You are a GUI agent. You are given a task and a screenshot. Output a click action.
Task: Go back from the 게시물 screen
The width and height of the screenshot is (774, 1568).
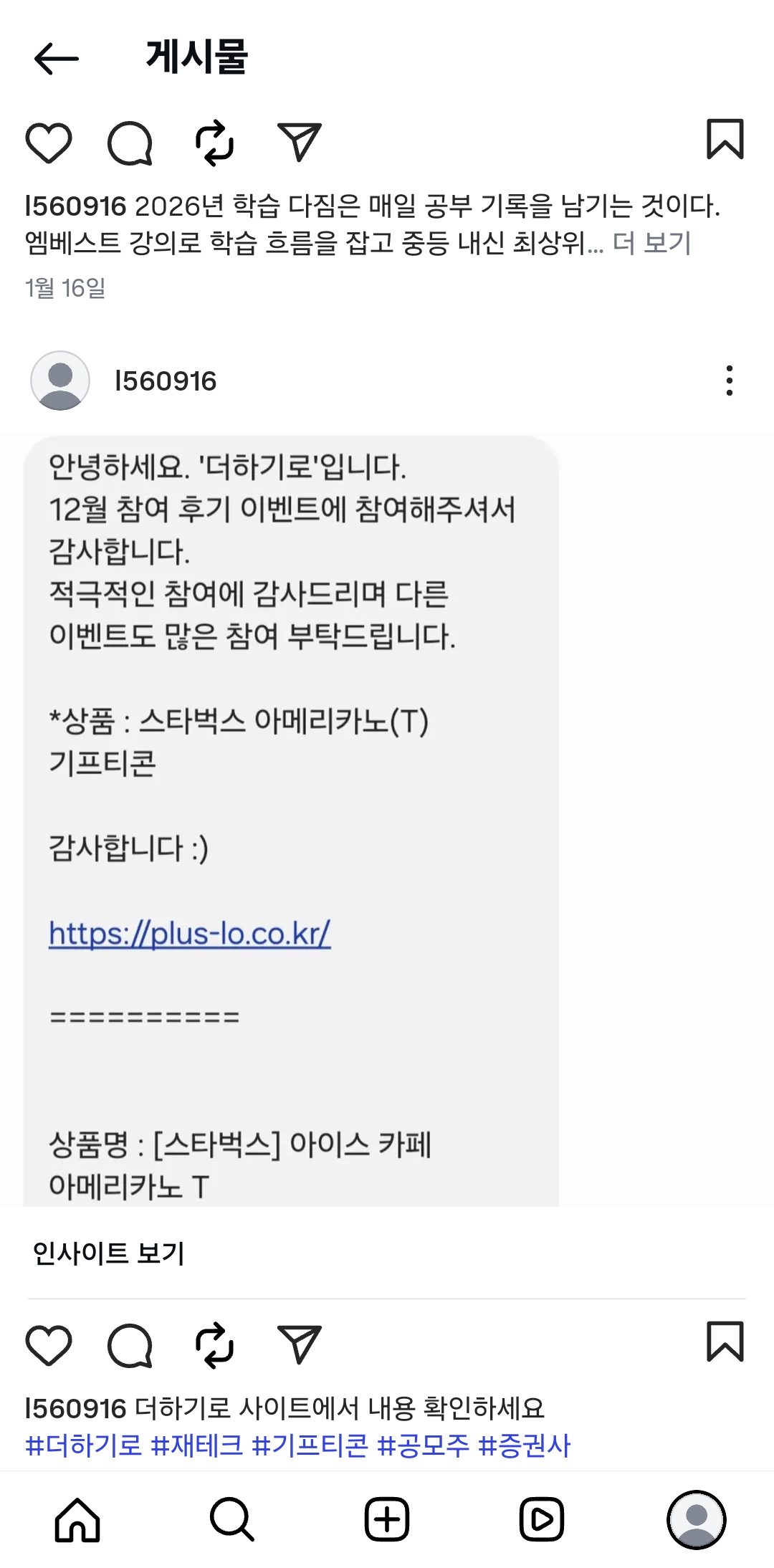(56, 58)
